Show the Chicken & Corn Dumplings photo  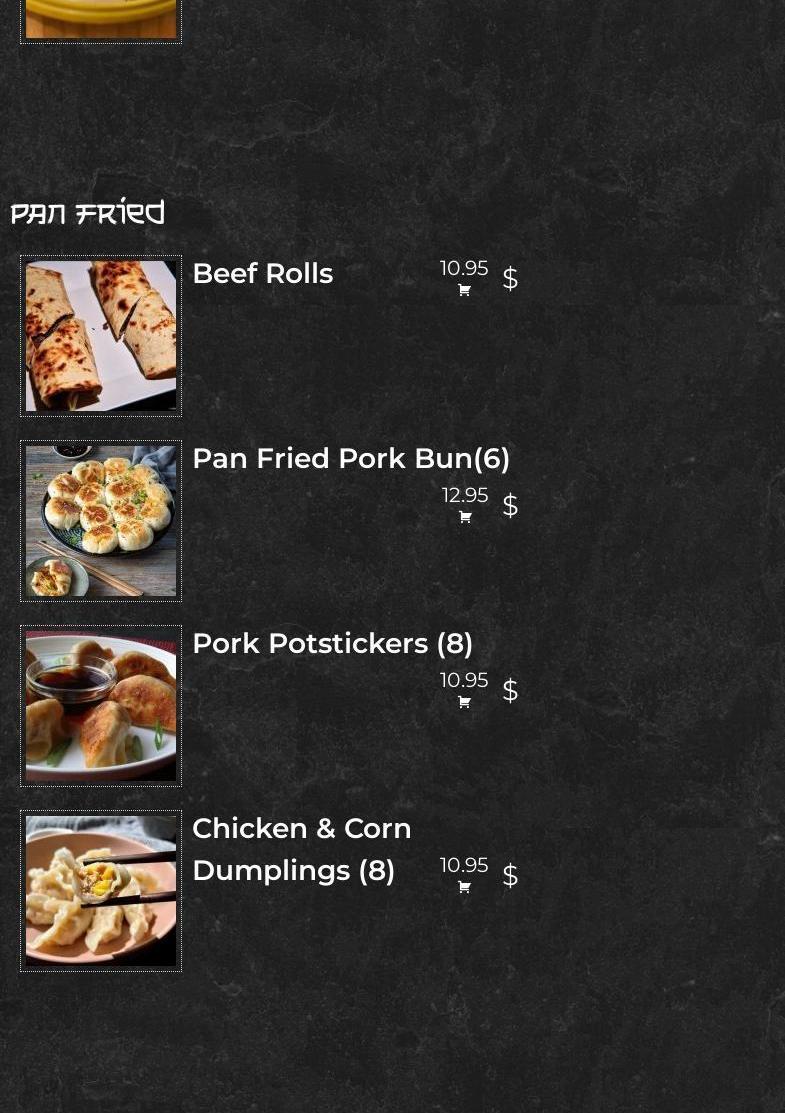pos(101,891)
